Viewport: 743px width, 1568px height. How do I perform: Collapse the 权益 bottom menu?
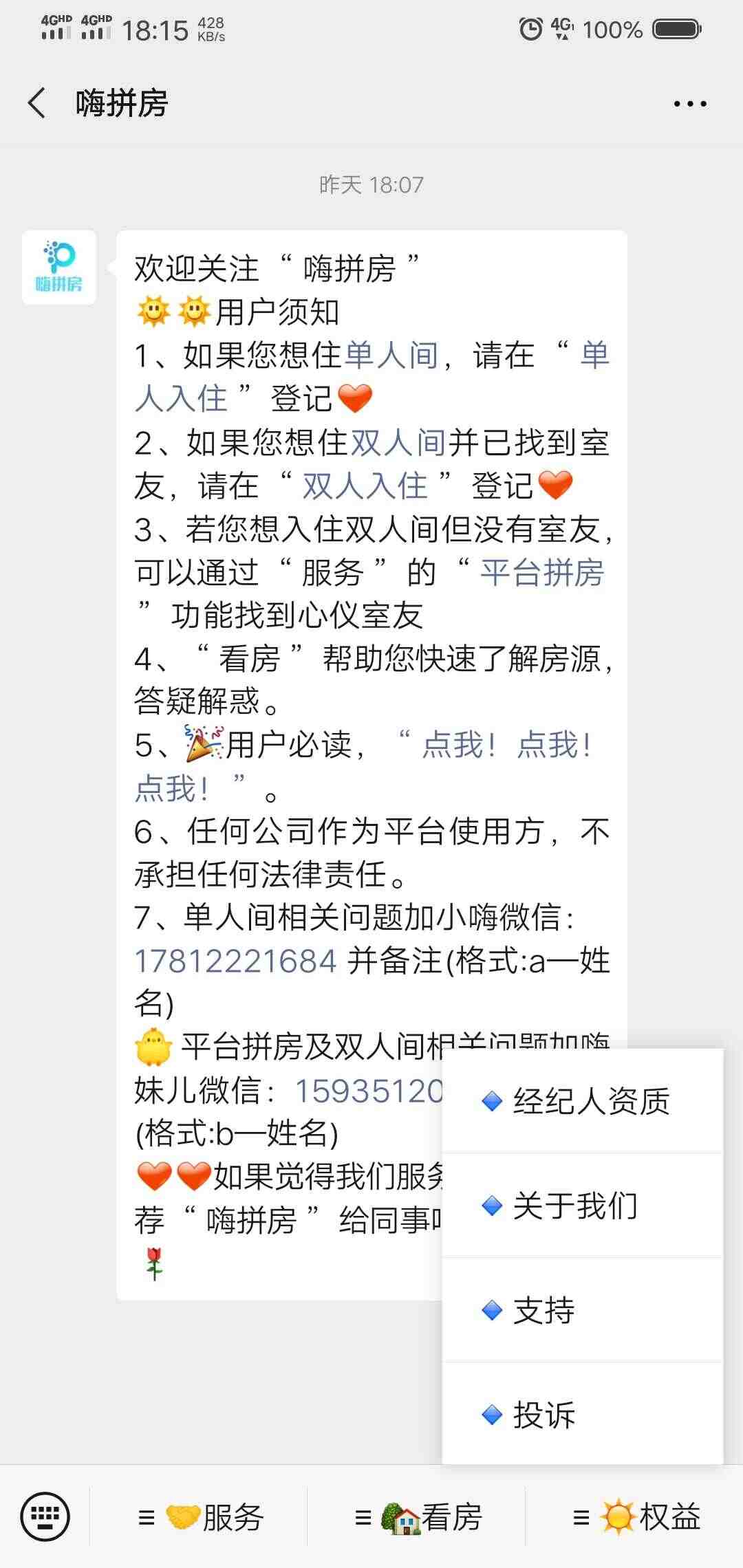pyautogui.click(x=634, y=1517)
